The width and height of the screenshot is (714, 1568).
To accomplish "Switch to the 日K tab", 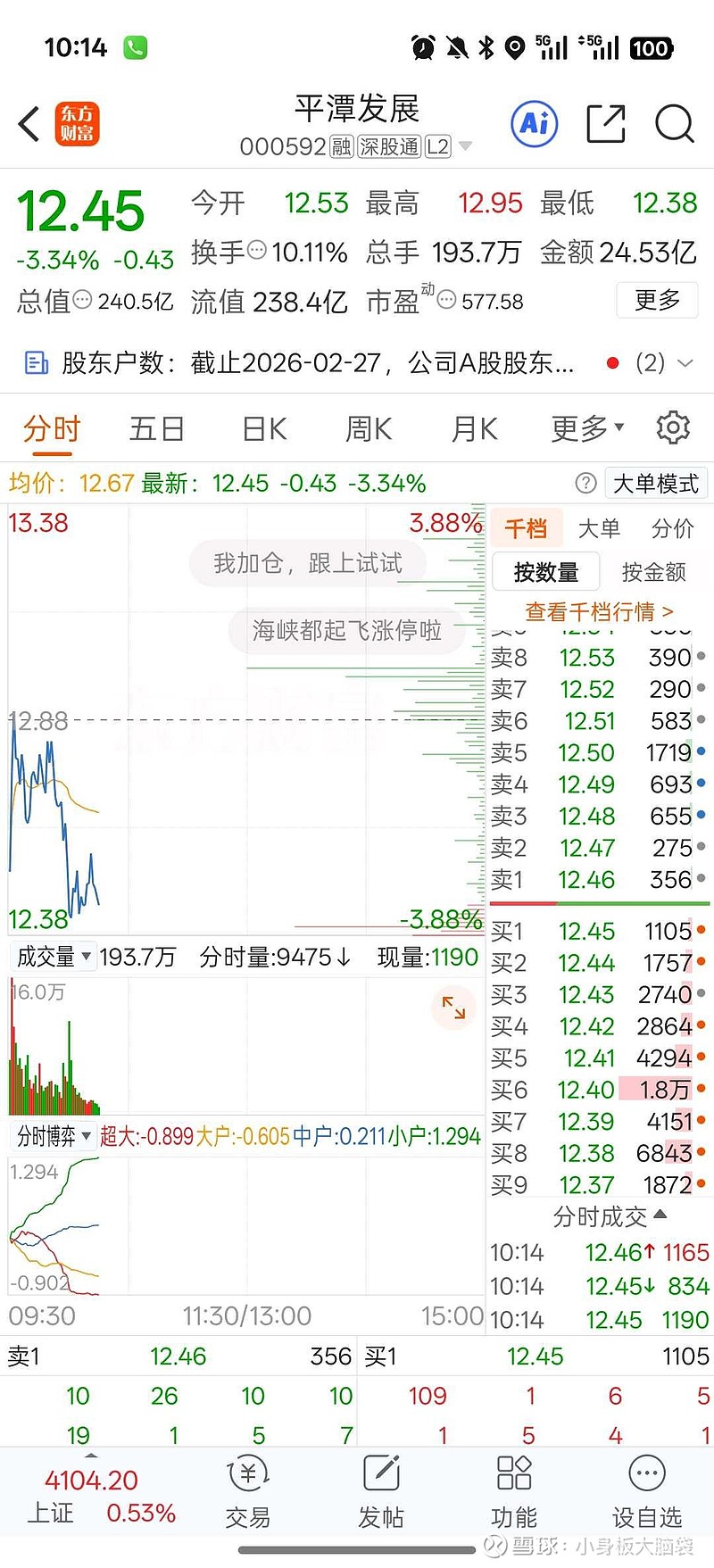I will 262,428.
